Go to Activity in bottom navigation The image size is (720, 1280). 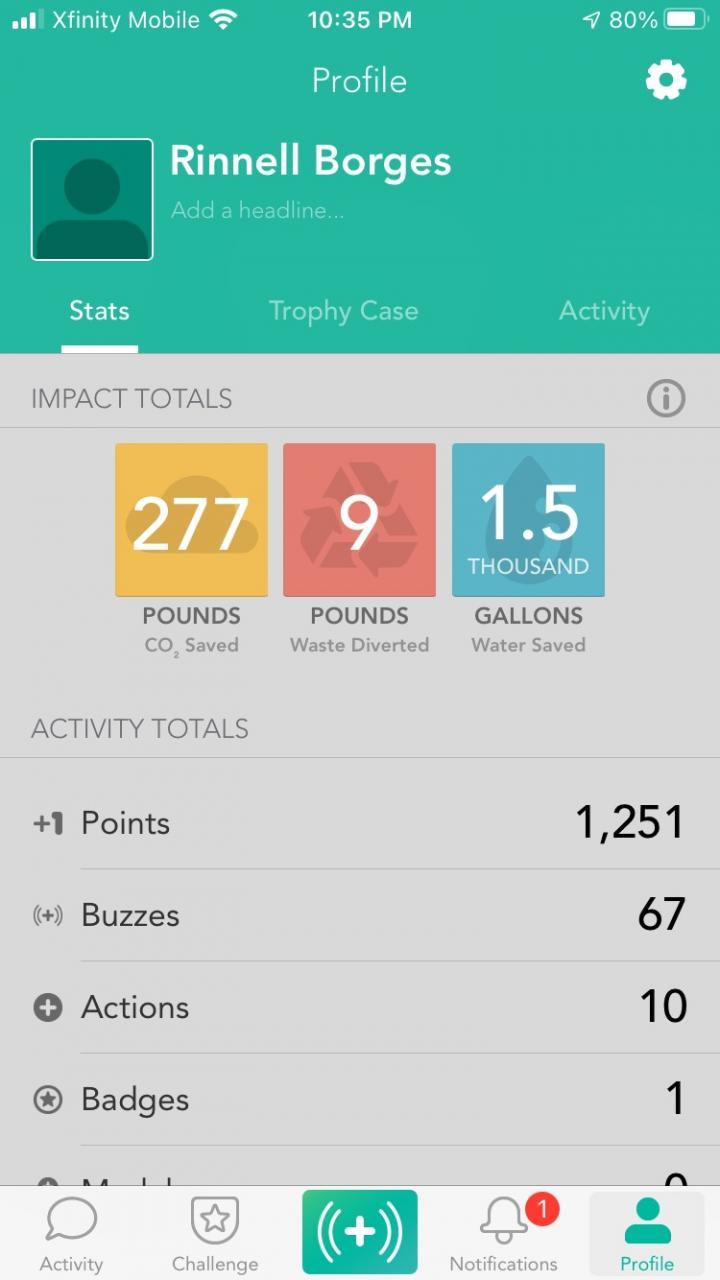[71, 1234]
